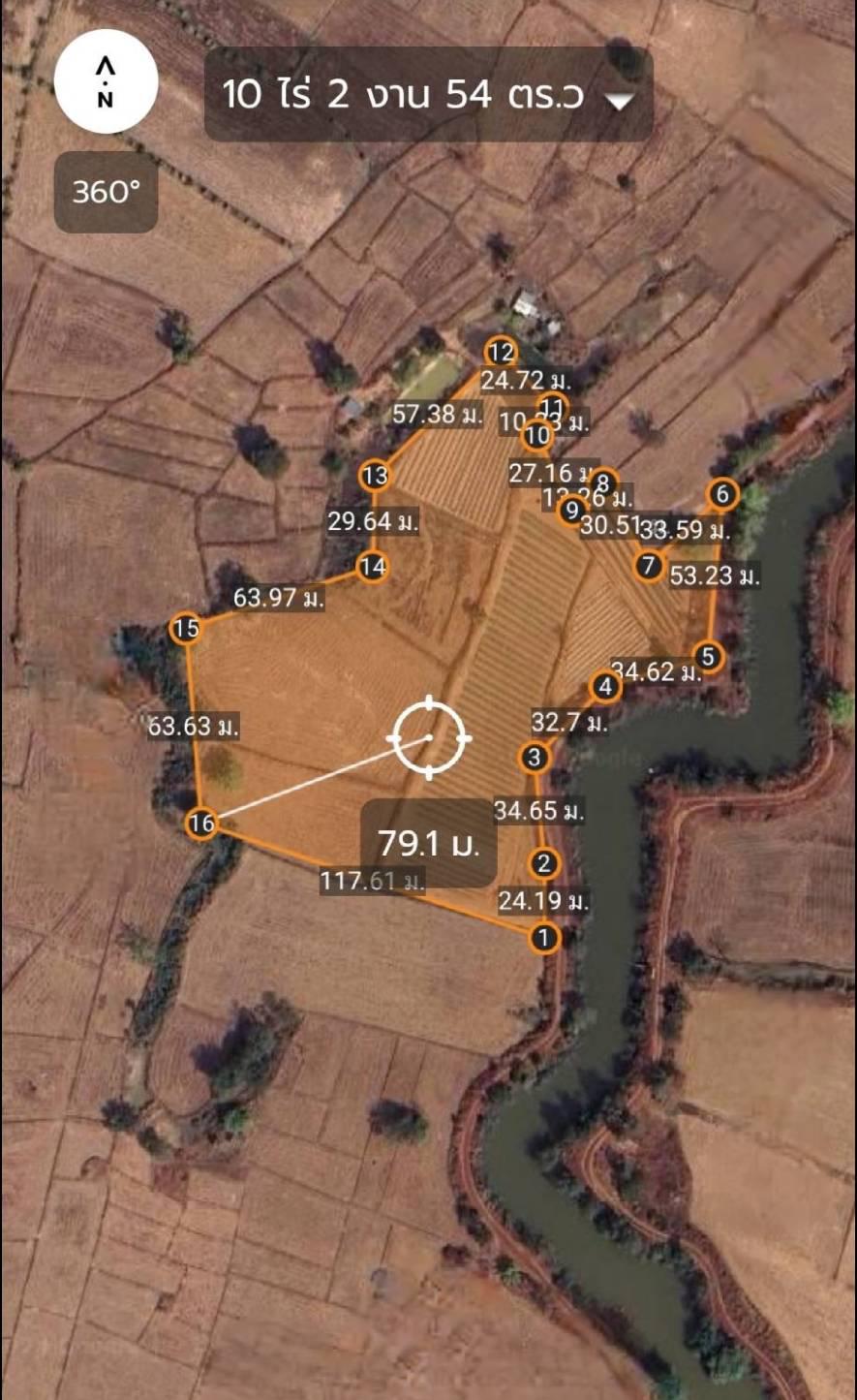The height and width of the screenshot is (1400, 857).
Task: Select boundary point 5
Action: tap(708, 657)
